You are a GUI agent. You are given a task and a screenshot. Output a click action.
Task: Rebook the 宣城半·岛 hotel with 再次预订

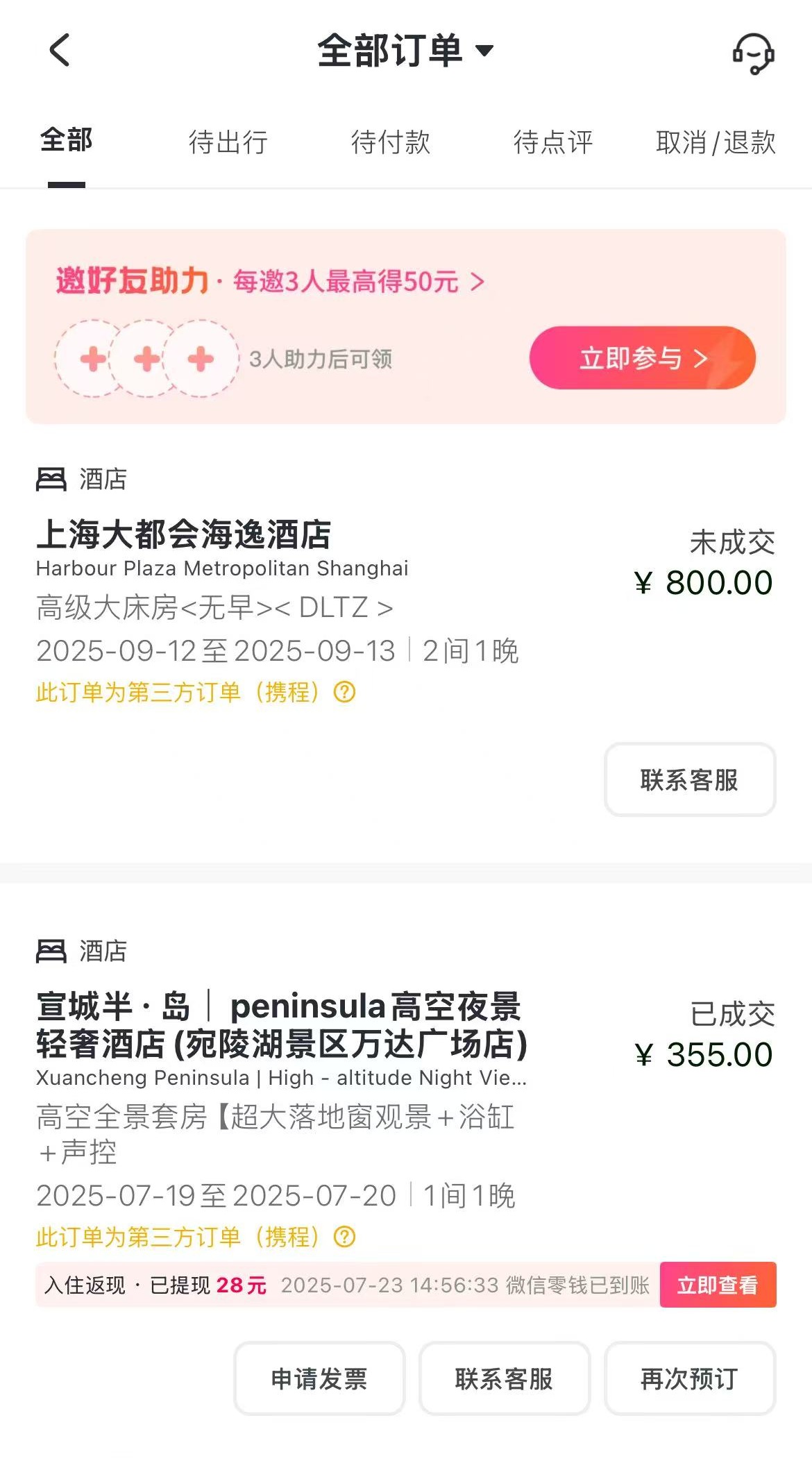click(x=689, y=1378)
